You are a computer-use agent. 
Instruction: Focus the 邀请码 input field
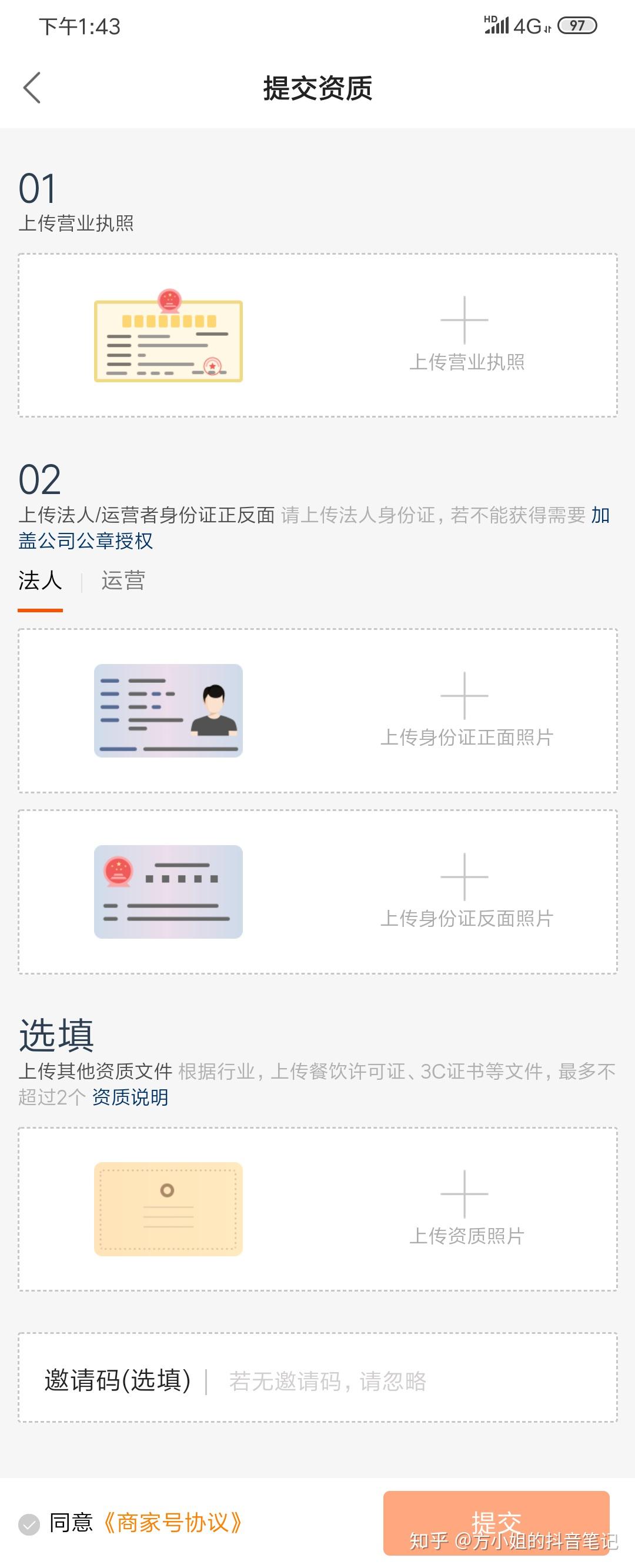[x=413, y=1380]
